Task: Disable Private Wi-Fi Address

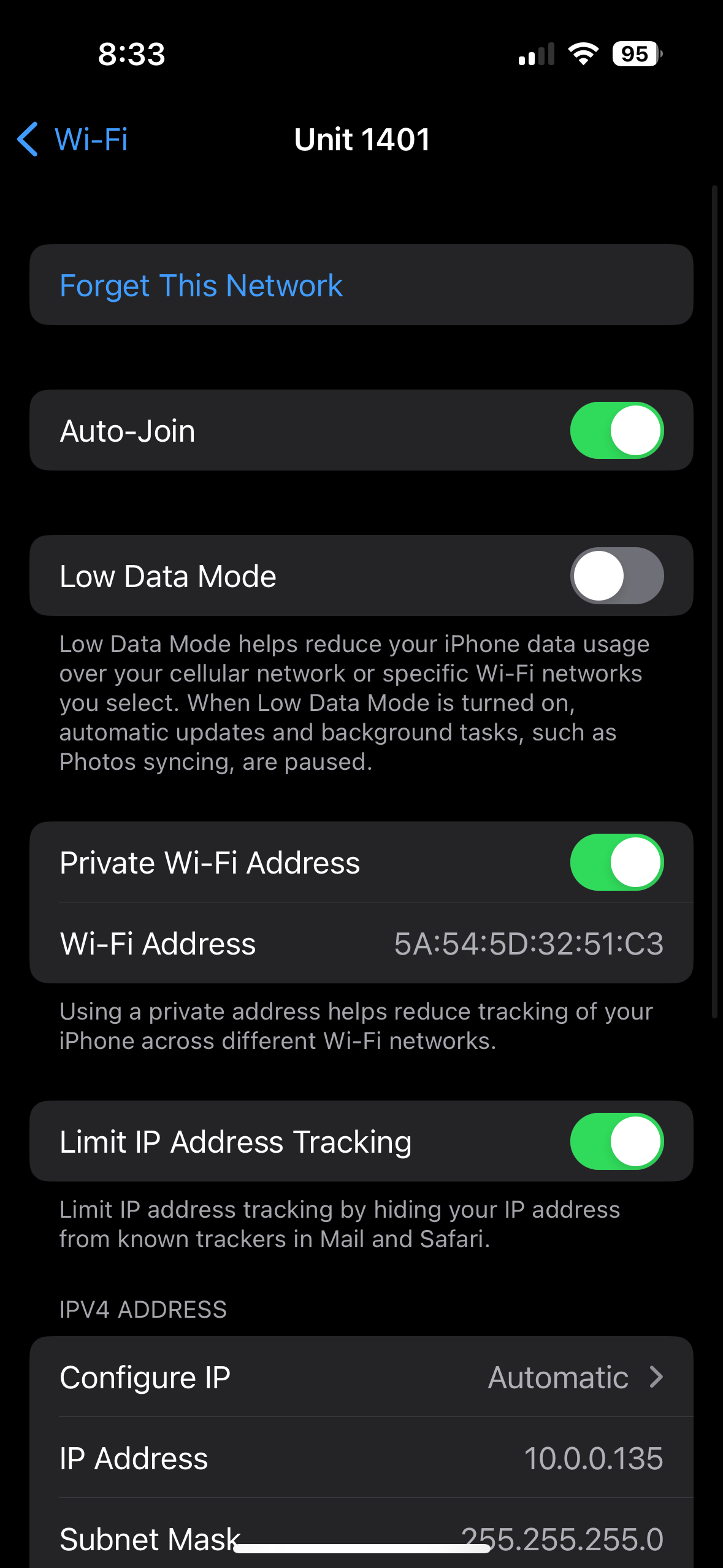Action: coord(616,862)
